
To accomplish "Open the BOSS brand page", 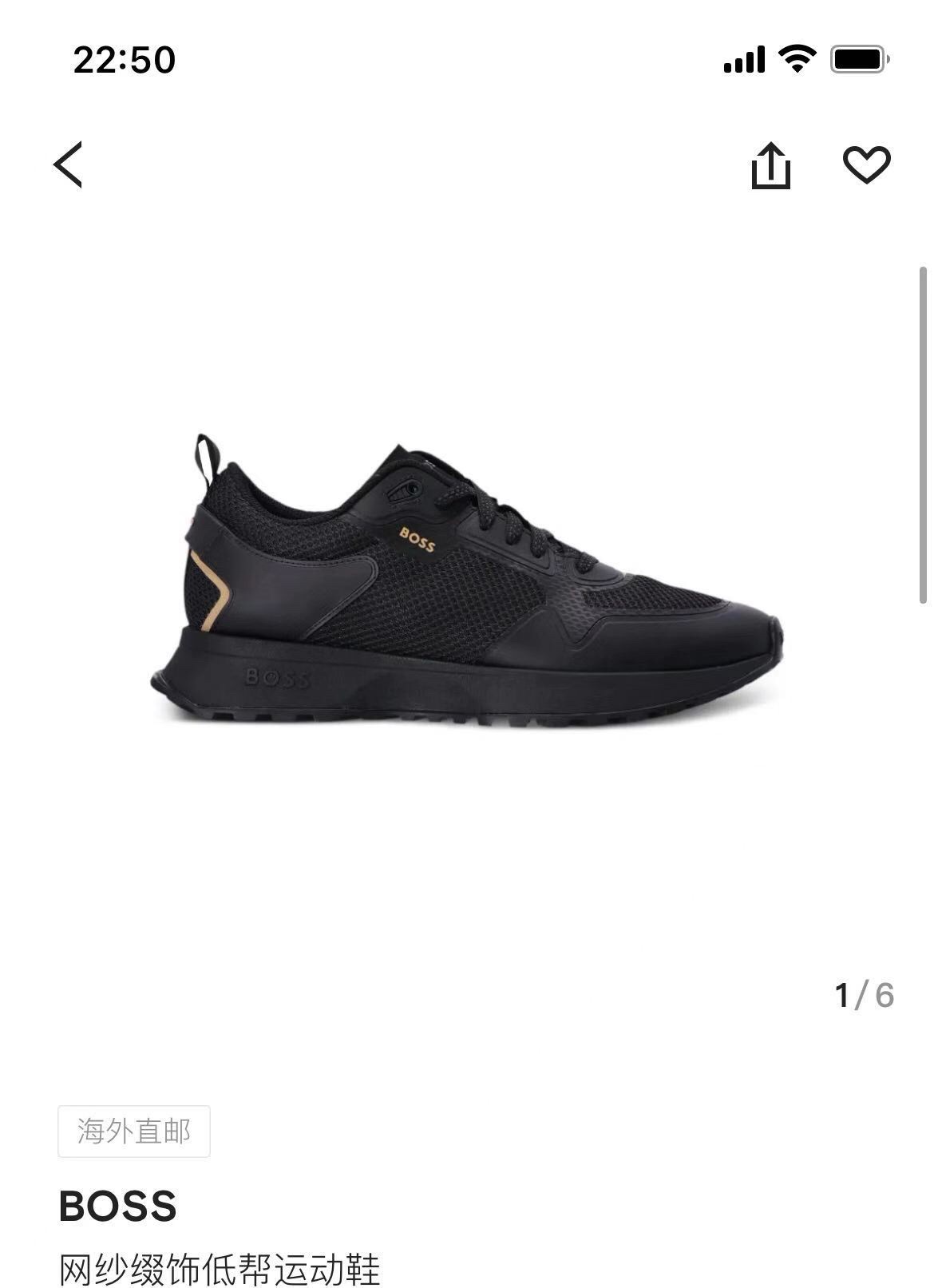I will 118,1206.
